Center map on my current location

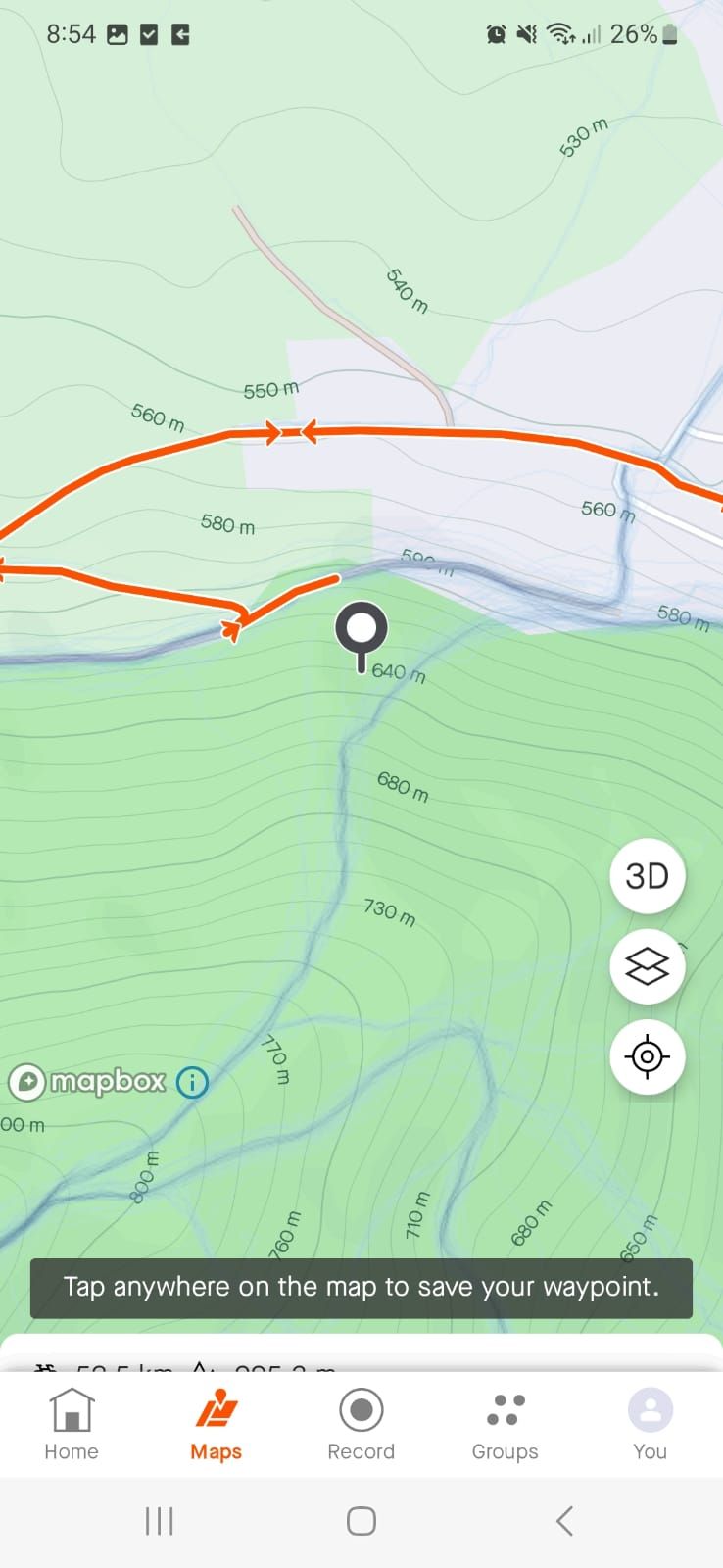647,1057
